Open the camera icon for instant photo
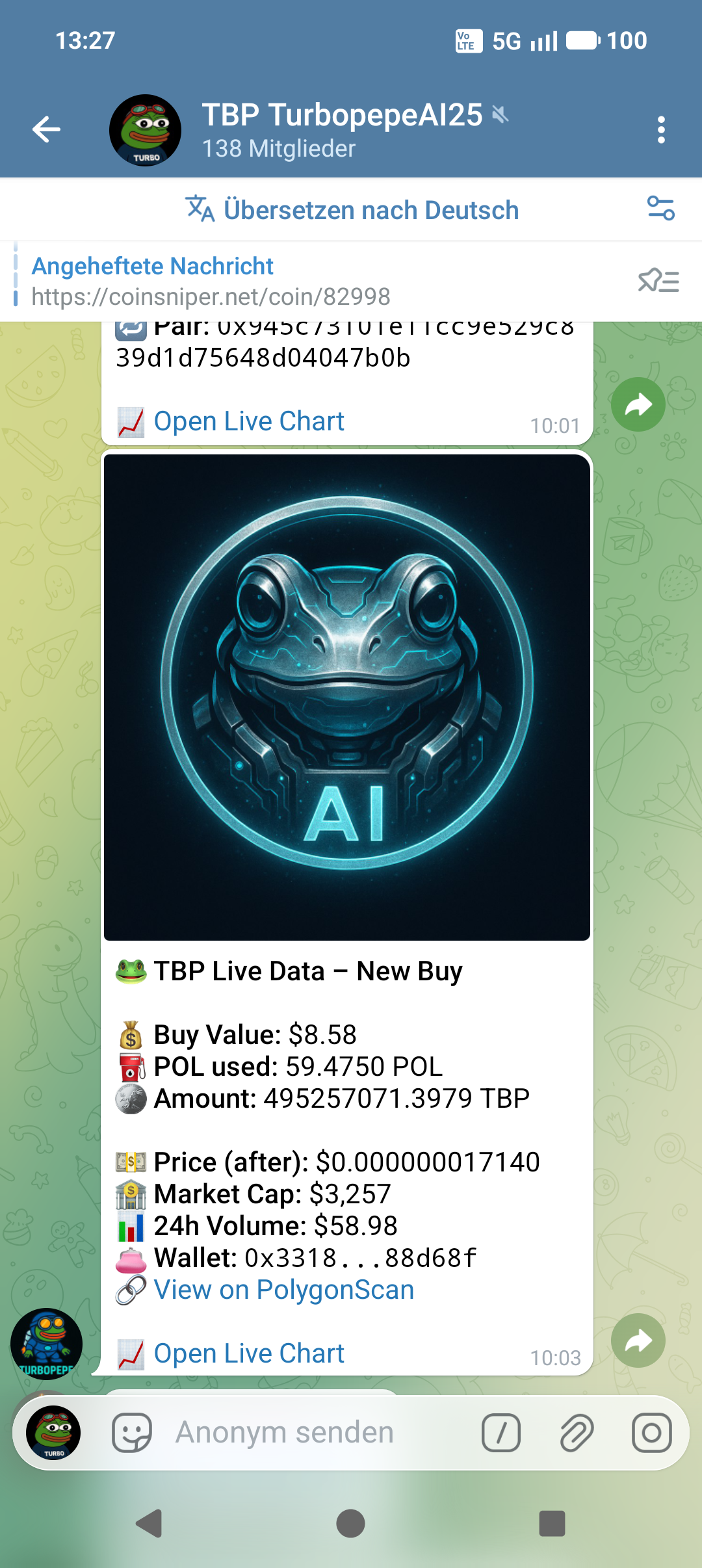The height and width of the screenshot is (1568, 702). [652, 1431]
